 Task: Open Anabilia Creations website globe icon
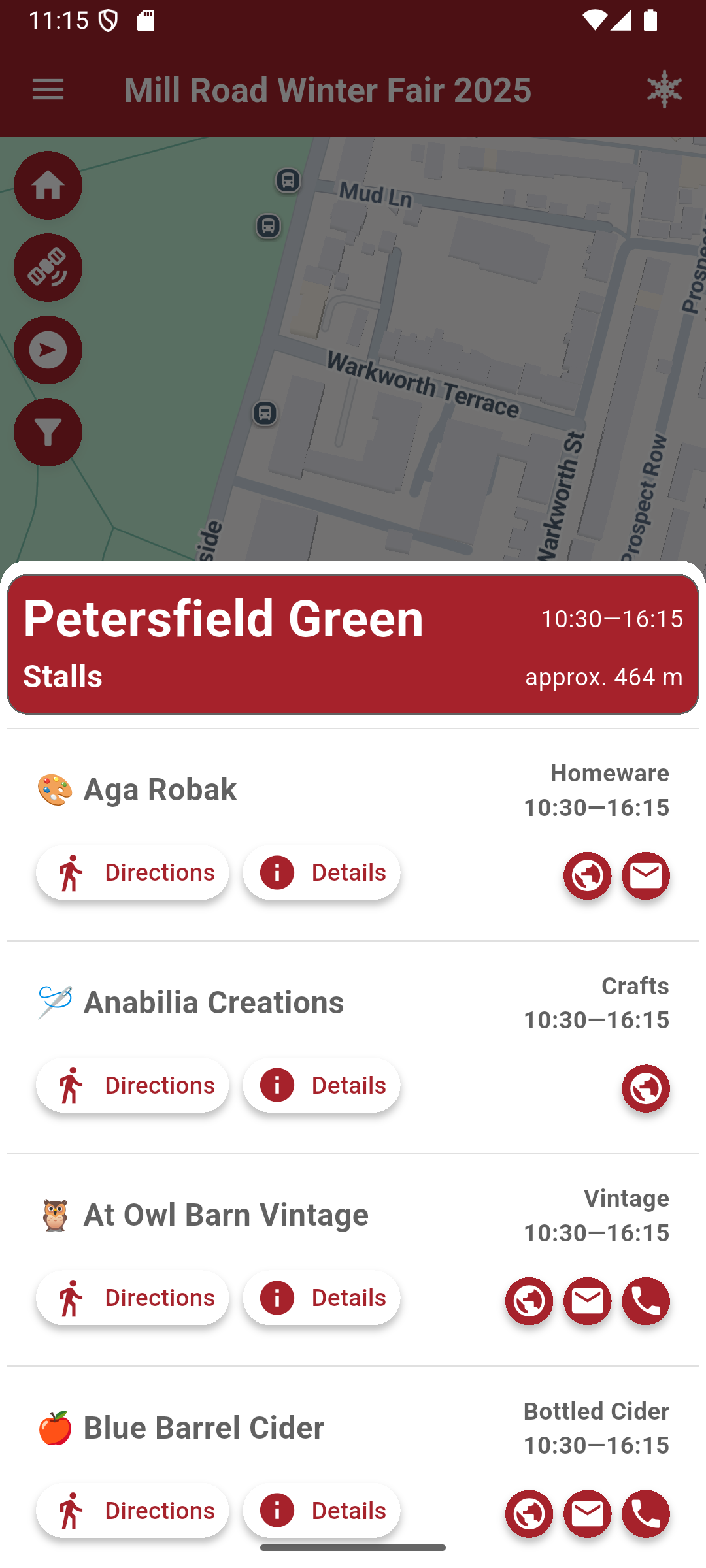click(646, 1089)
